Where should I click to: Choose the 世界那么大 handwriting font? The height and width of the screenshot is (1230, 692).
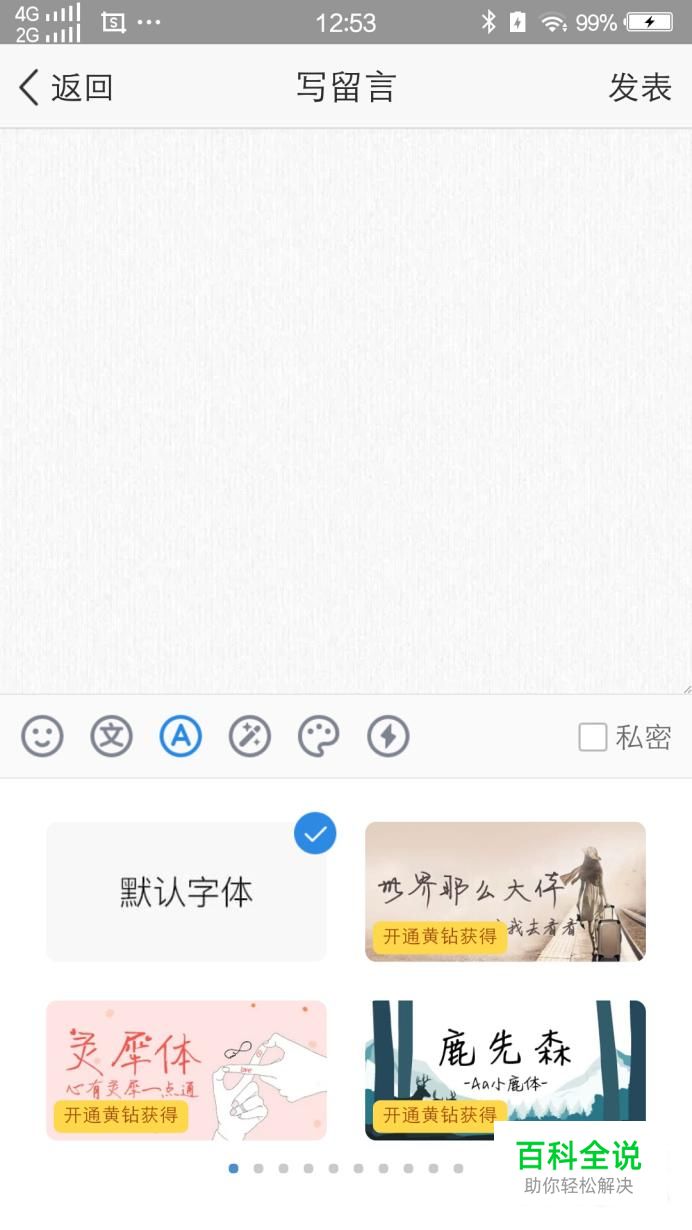pos(505,891)
